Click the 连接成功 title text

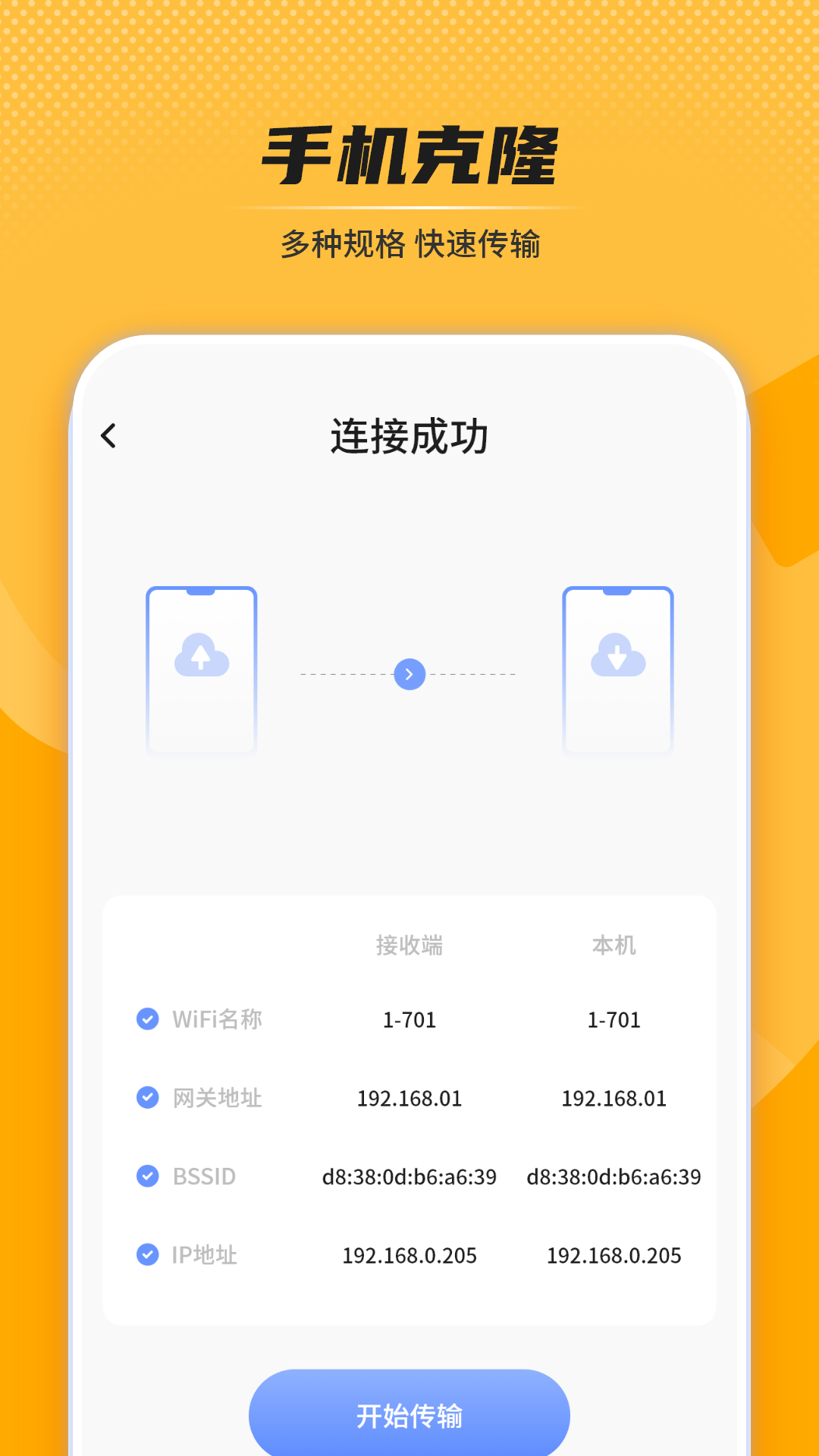click(409, 435)
